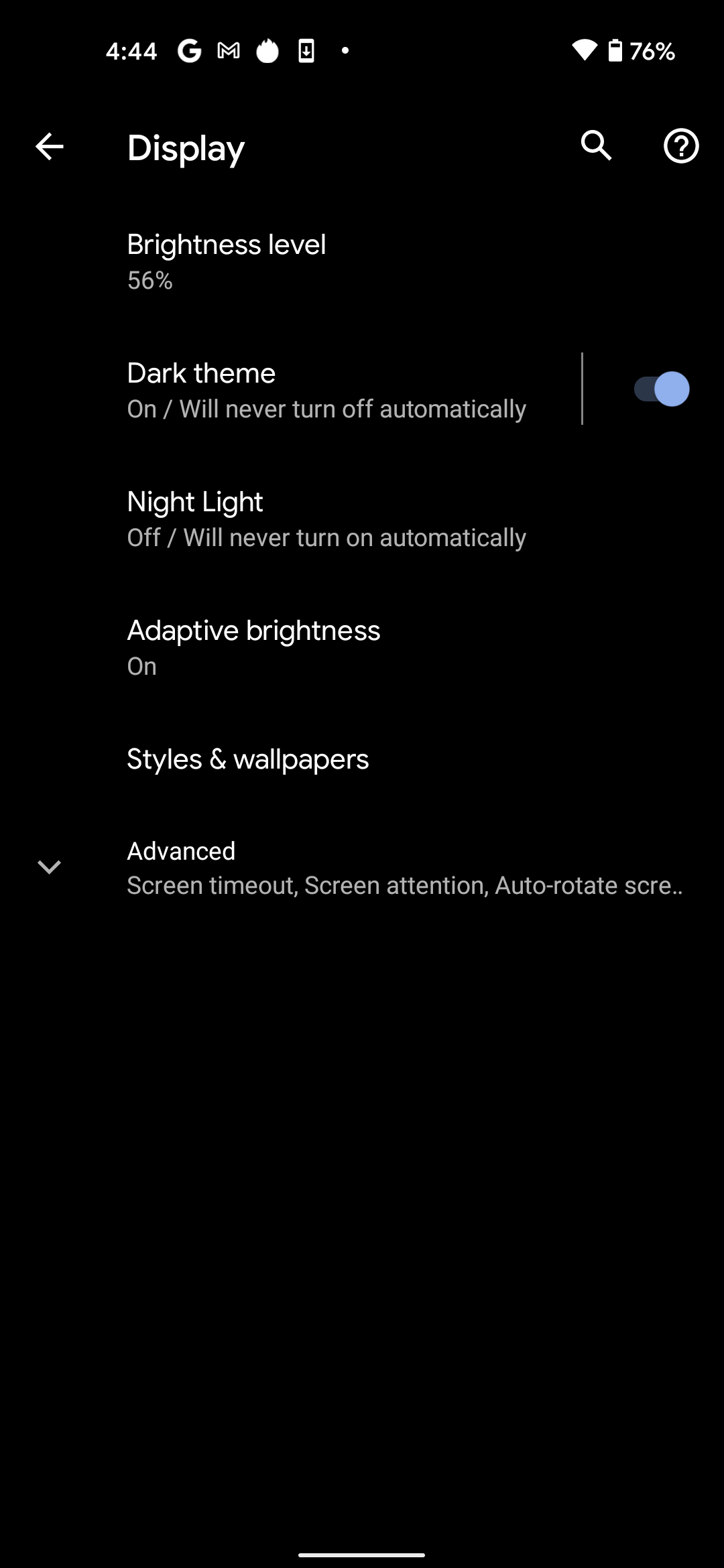This screenshot has width=724, height=1568.
Task: Open the help and feedback icon
Action: click(681, 146)
